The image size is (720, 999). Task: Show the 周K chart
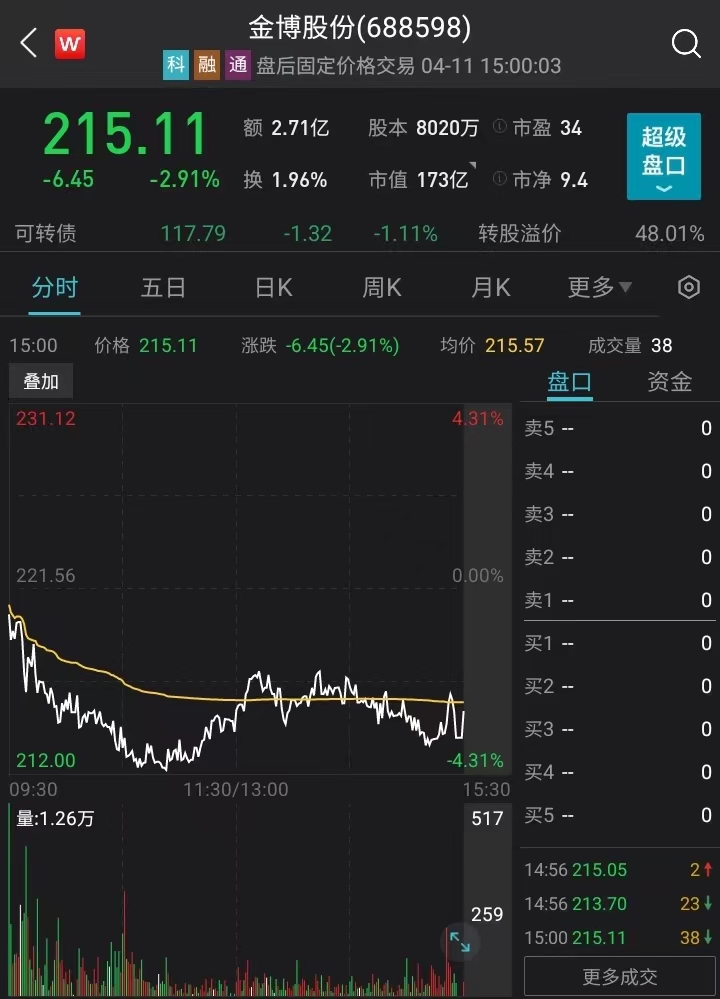381,288
